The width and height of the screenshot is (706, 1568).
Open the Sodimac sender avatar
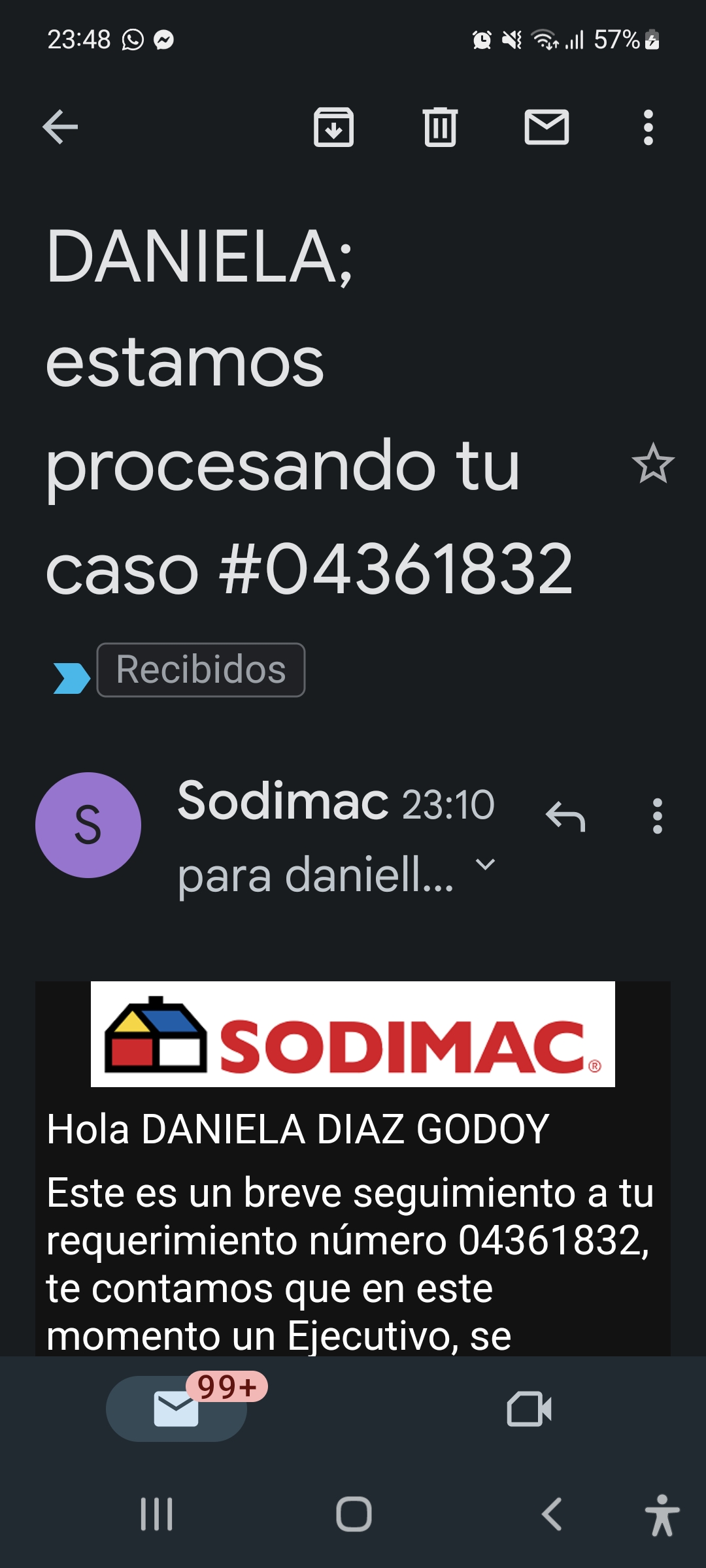[x=88, y=825]
